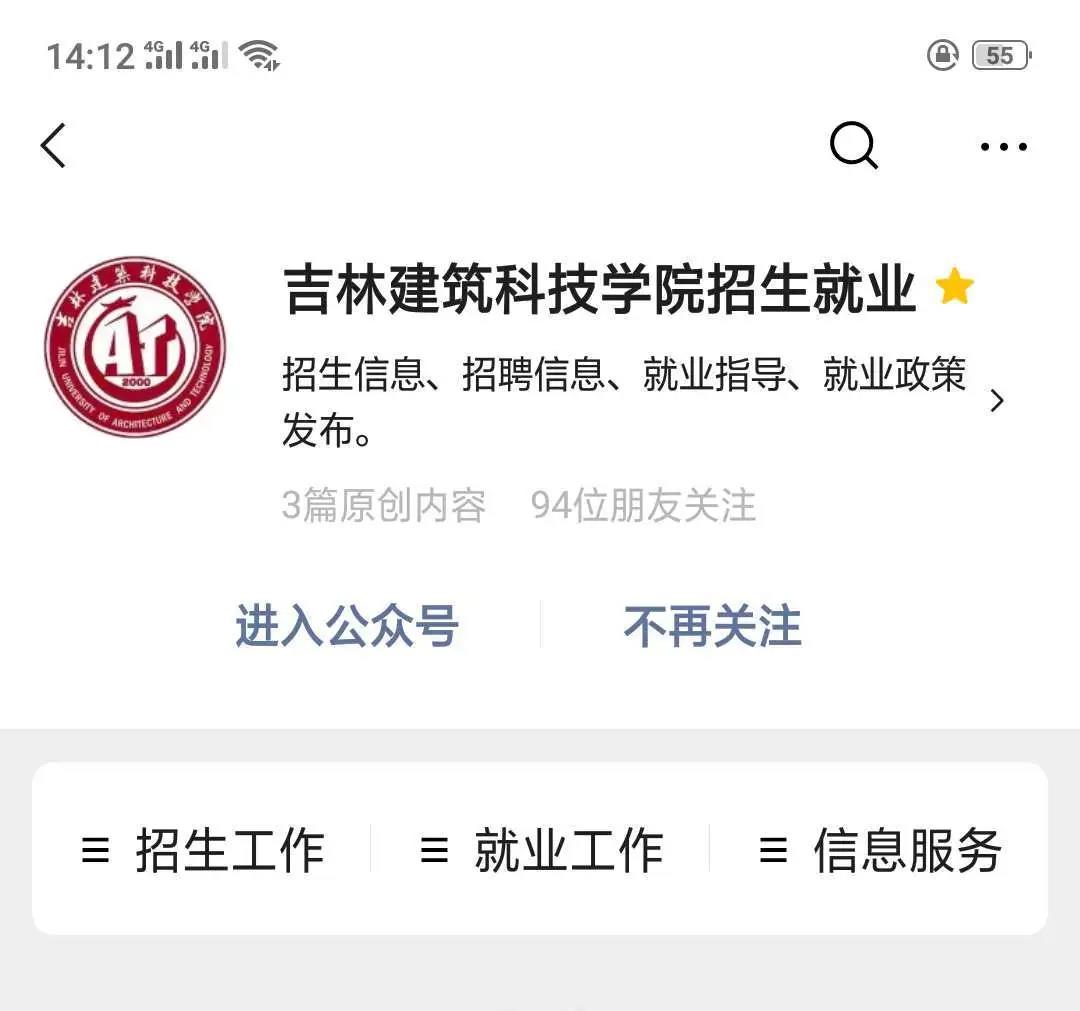Open the three-dot overflow menu
Viewport: 1080px width, 1011px height.
point(1003,147)
